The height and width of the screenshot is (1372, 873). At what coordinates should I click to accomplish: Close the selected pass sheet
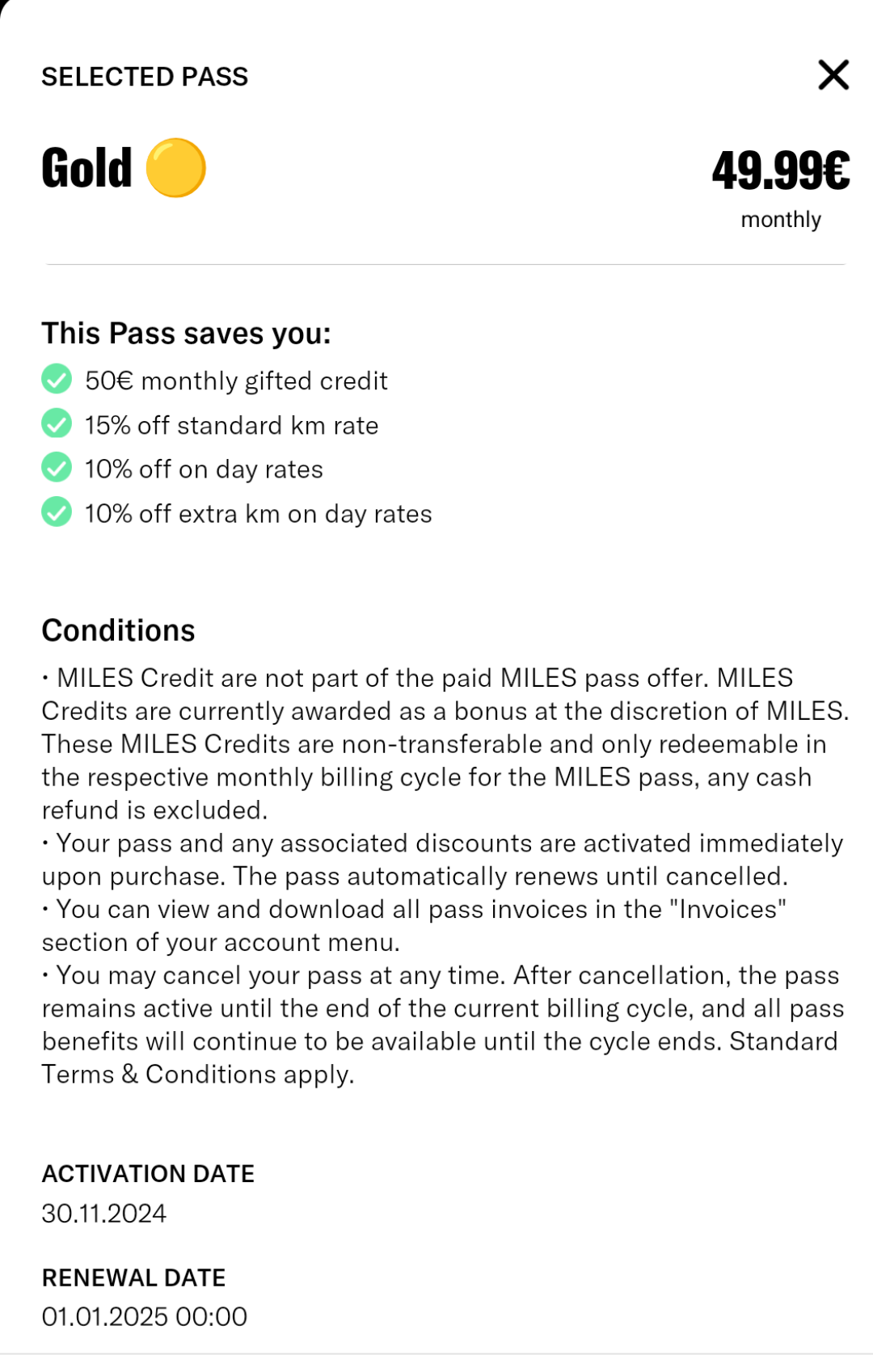[x=833, y=75]
